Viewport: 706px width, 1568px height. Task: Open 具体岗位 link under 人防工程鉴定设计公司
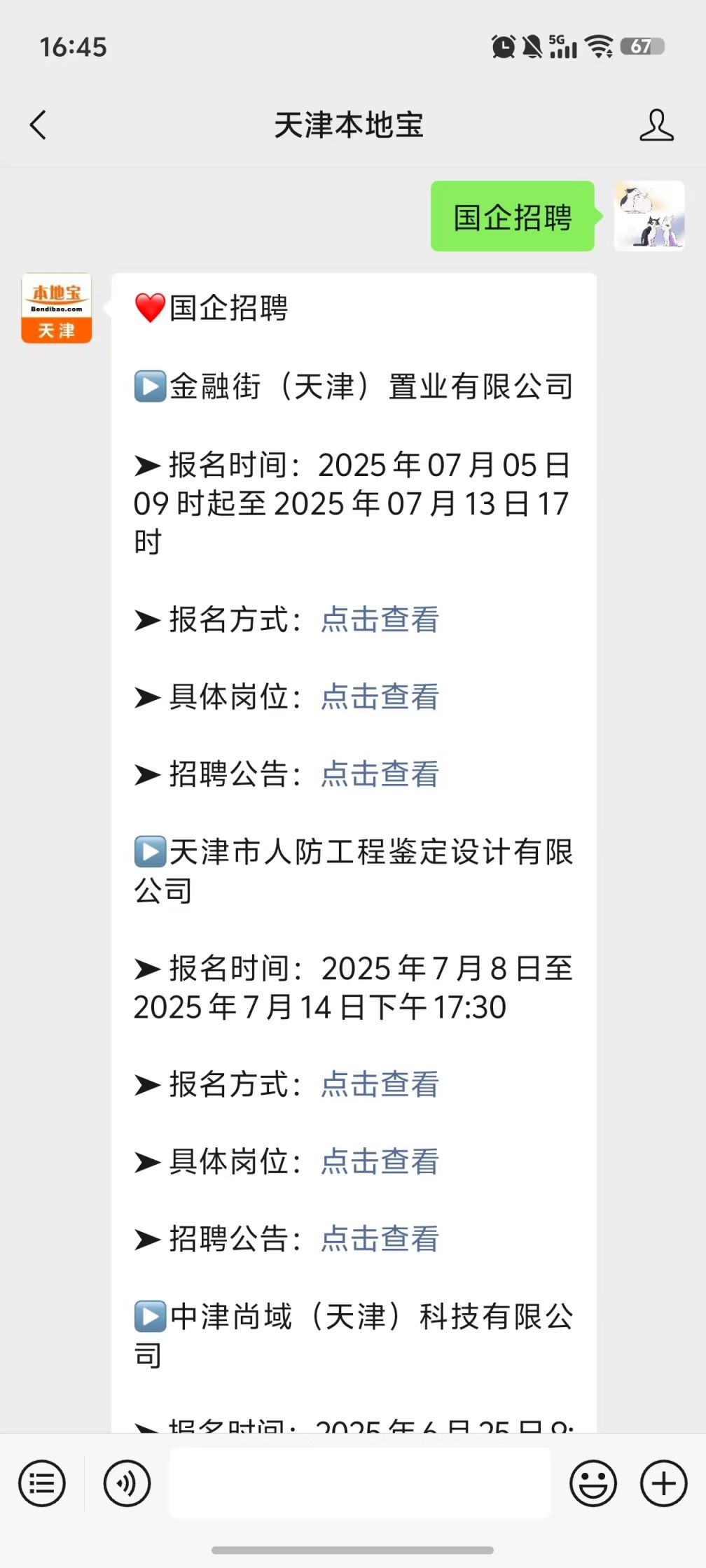pyautogui.click(x=380, y=1162)
